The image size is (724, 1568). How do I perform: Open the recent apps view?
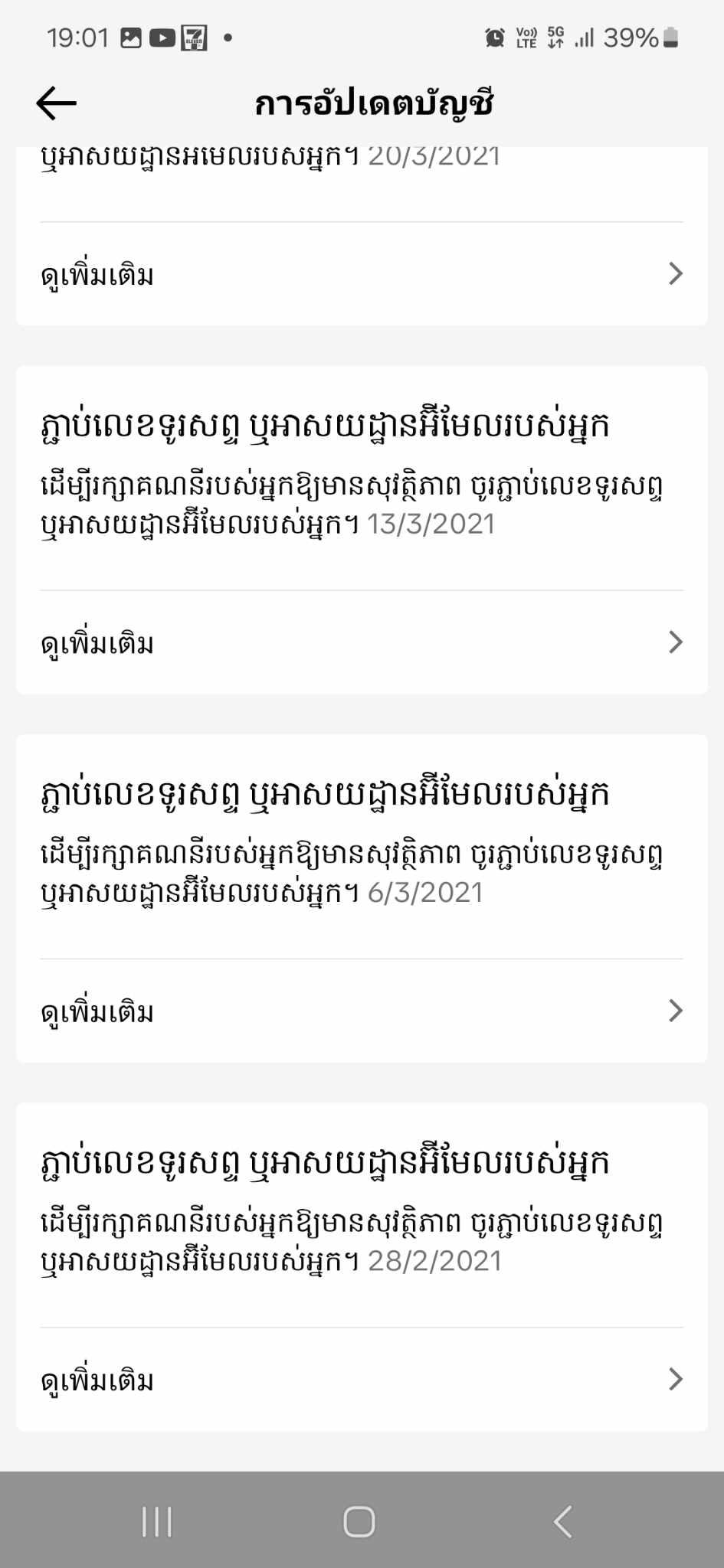tap(157, 1521)
